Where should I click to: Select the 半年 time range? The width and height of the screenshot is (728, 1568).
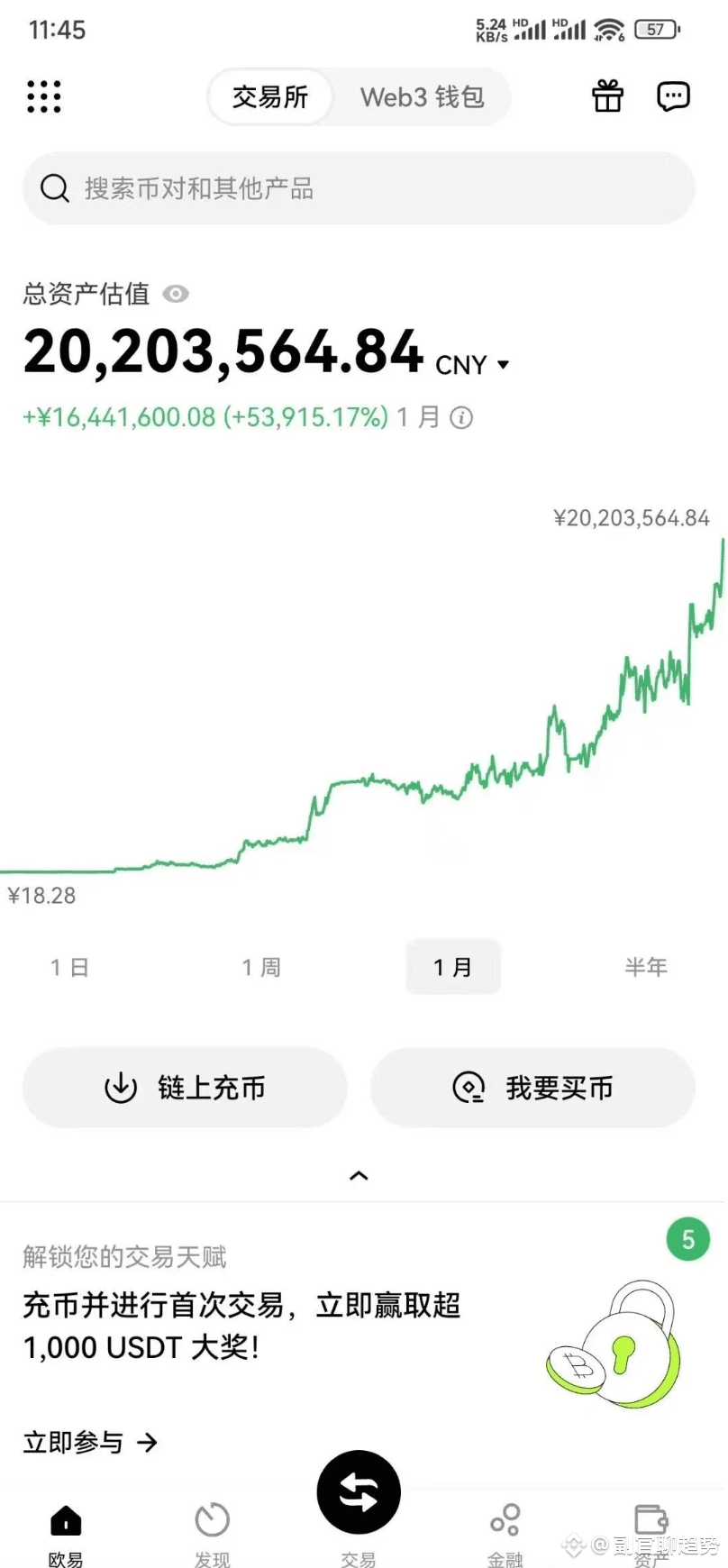click(x=645, y=966)
